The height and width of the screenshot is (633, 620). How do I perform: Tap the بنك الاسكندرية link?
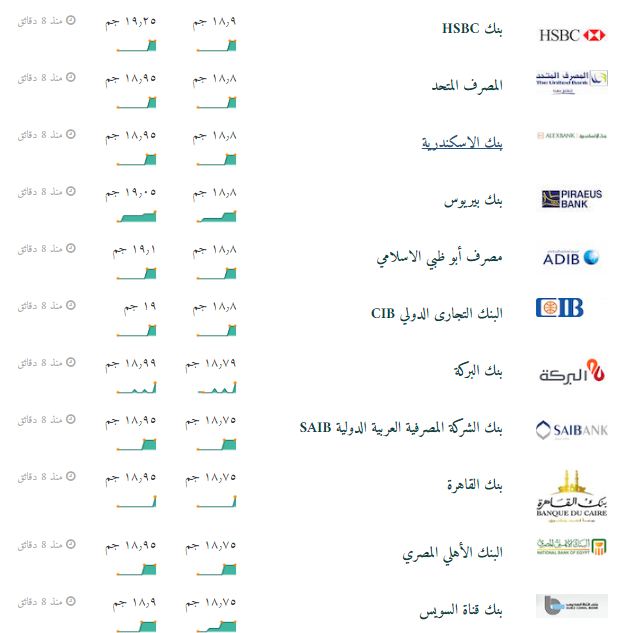(461, 143)
